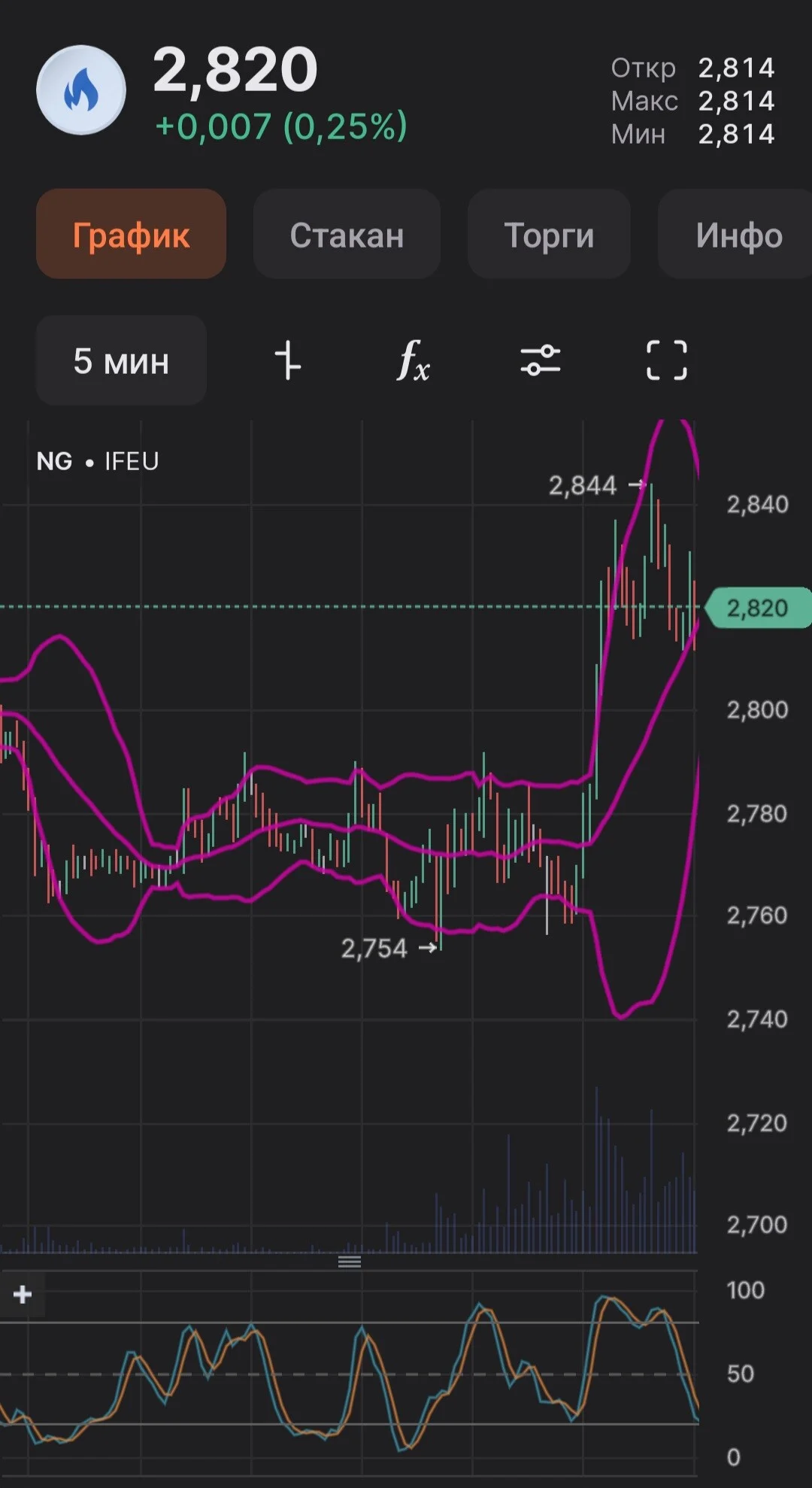Expand chart to fullscreen
812x1488 pixels.
(x=667, y=360)
